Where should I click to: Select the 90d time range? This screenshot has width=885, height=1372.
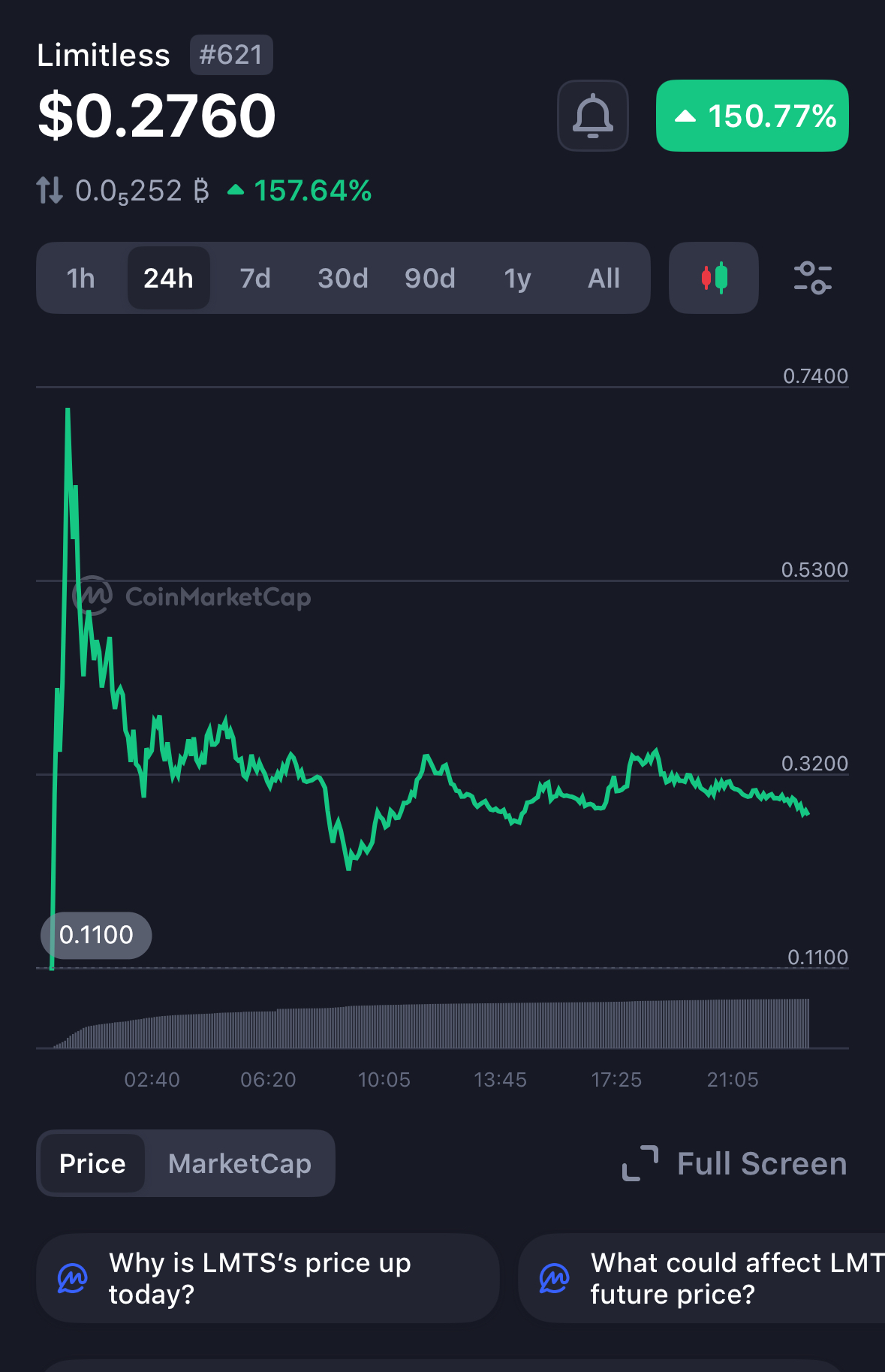(x=429, y=279)
